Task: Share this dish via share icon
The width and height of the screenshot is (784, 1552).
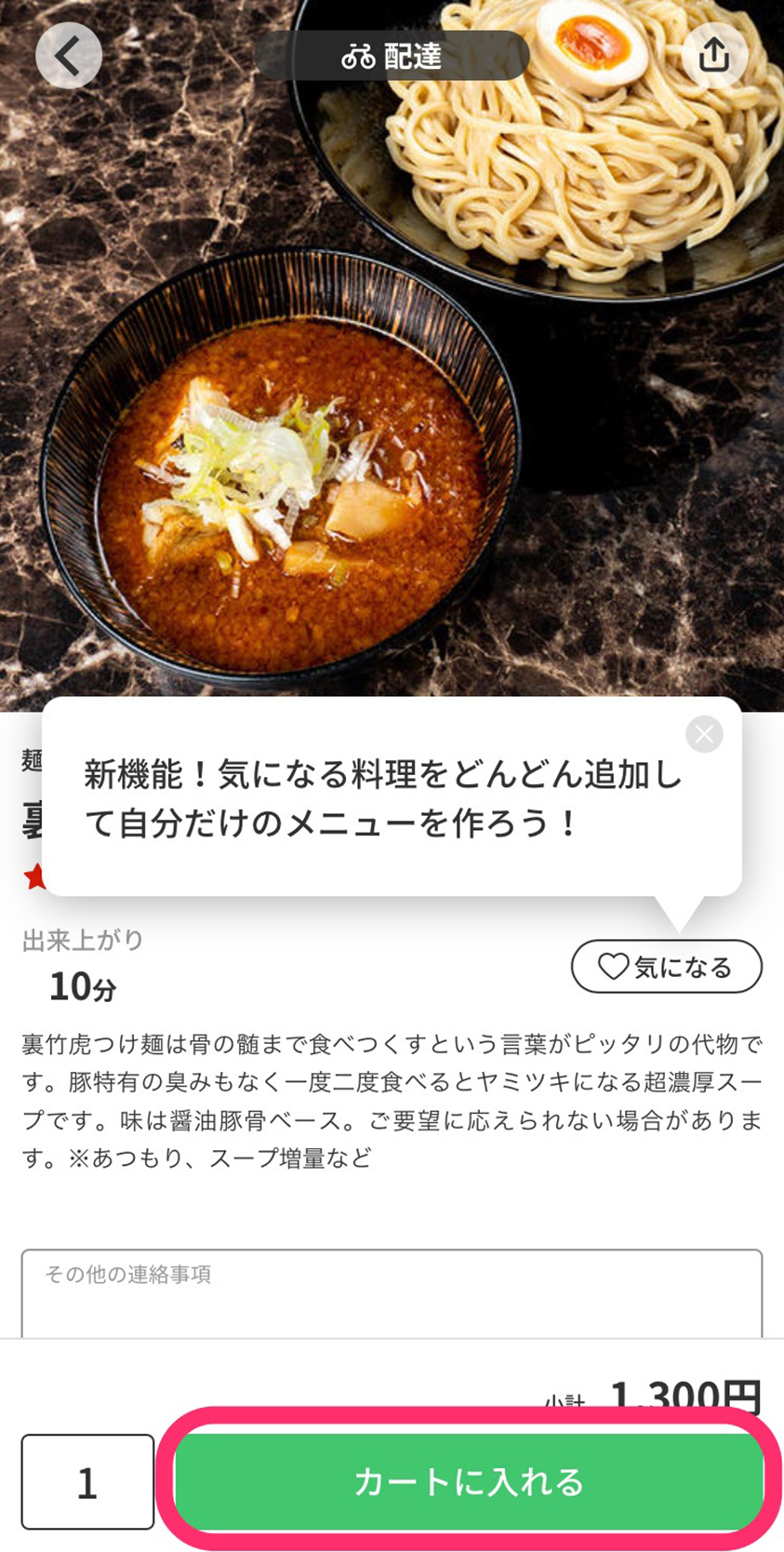Action: (x=713, y=56)
